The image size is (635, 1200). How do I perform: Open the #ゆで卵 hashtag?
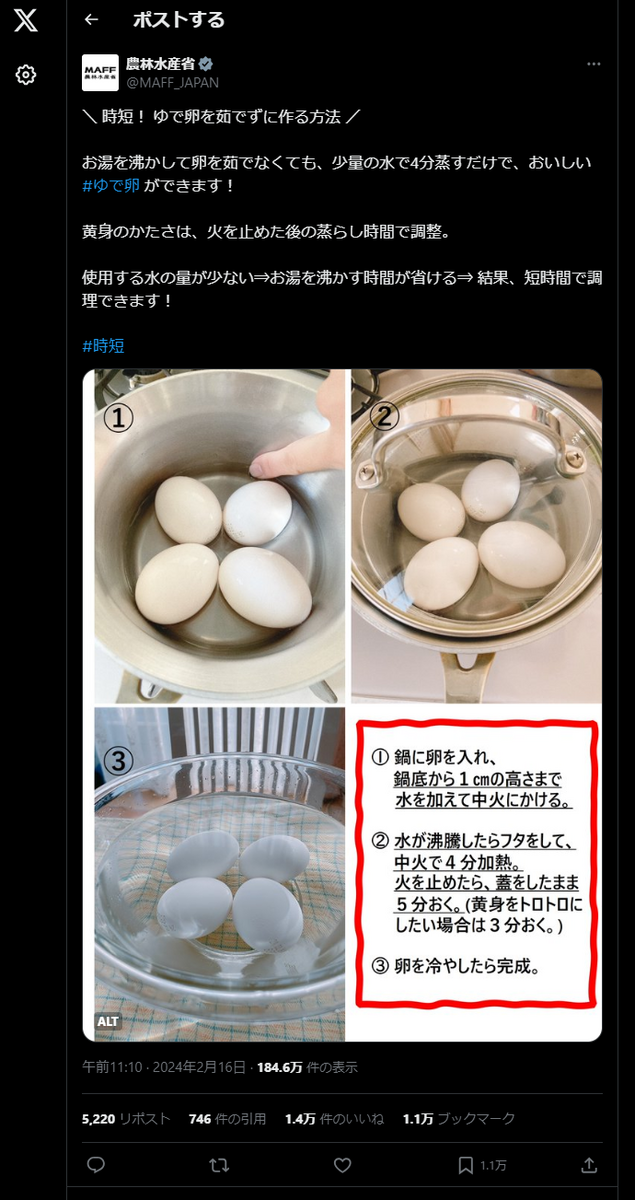click(x=111, y=185)
